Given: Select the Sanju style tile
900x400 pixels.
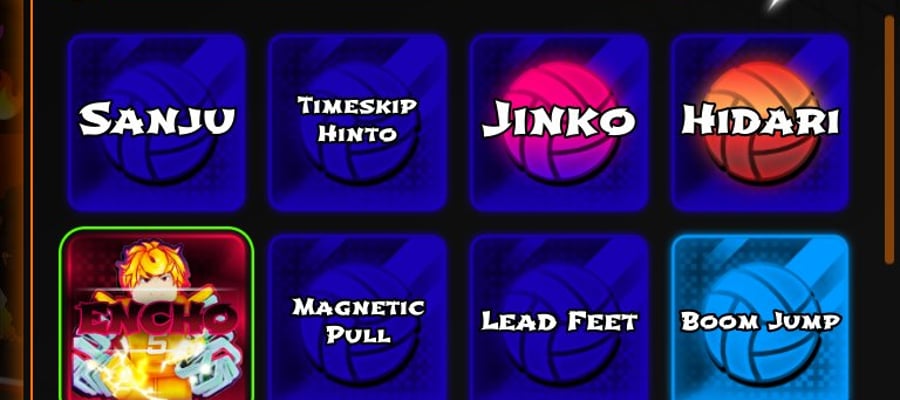Looking at the screenshot, I should click(x=157, y=123).
